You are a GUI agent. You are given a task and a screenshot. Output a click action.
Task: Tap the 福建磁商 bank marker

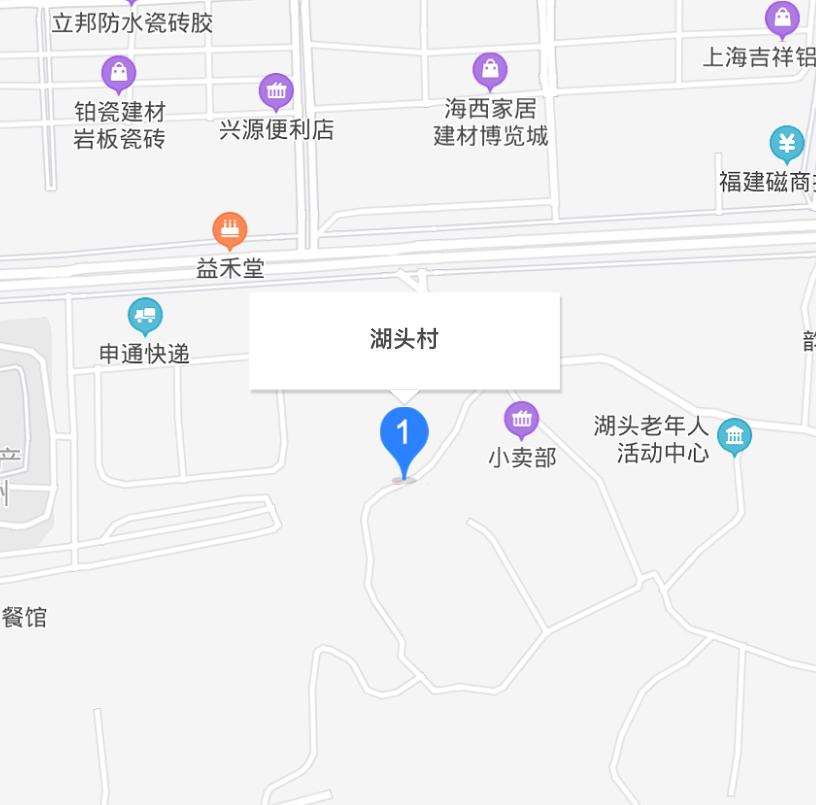click(787, 143)
